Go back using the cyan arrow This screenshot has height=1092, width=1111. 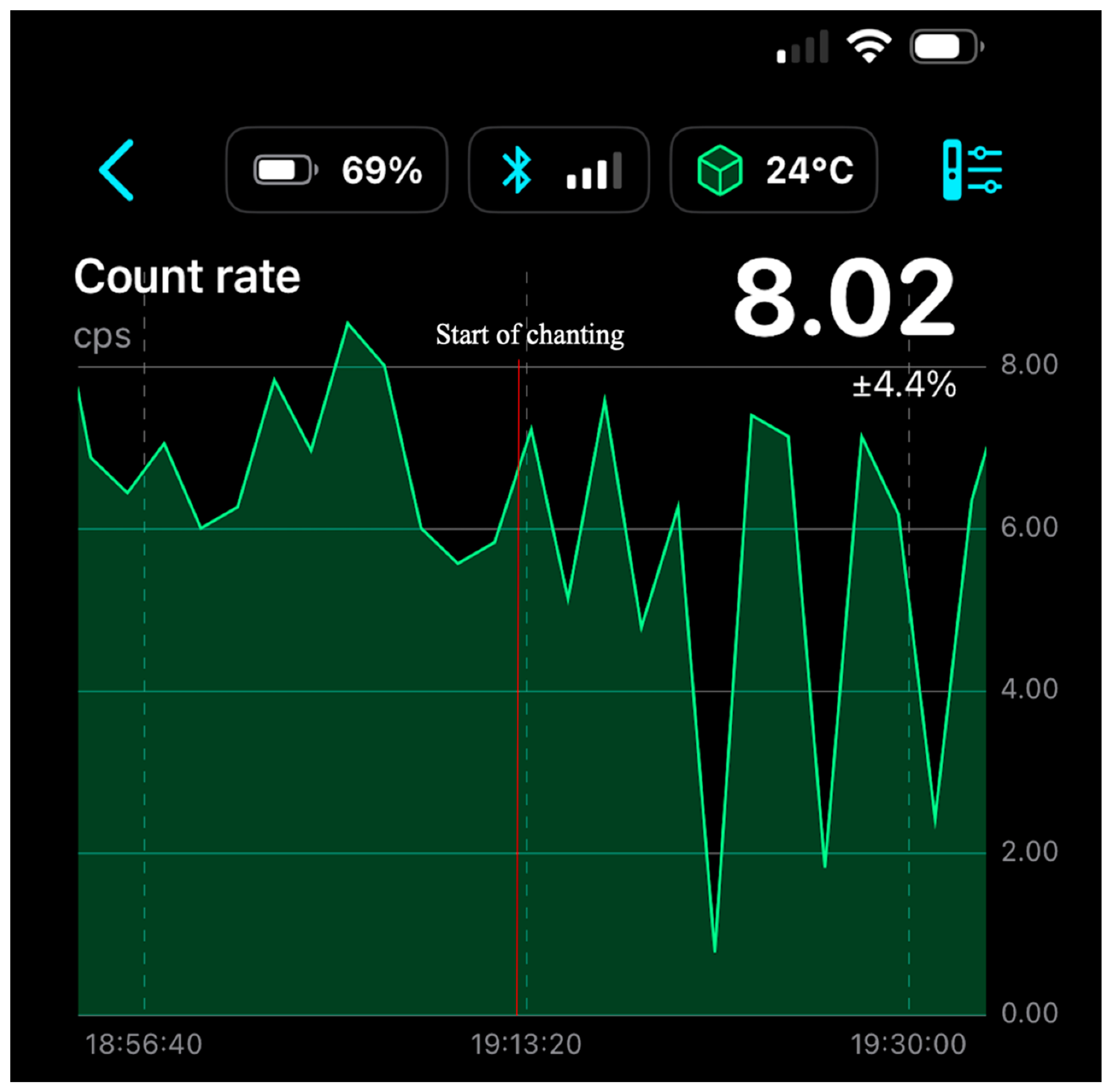coord(117,170)
